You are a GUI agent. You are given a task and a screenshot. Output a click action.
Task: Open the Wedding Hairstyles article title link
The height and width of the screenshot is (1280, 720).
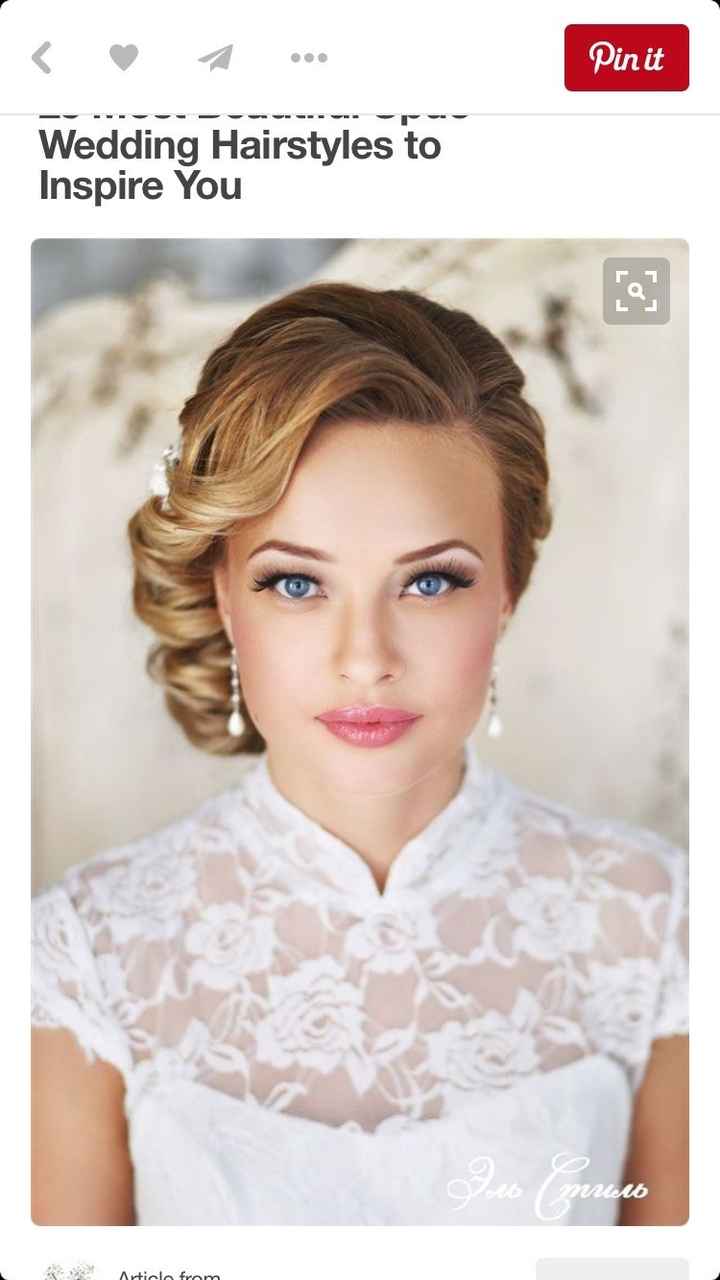(x=238, y=165)
